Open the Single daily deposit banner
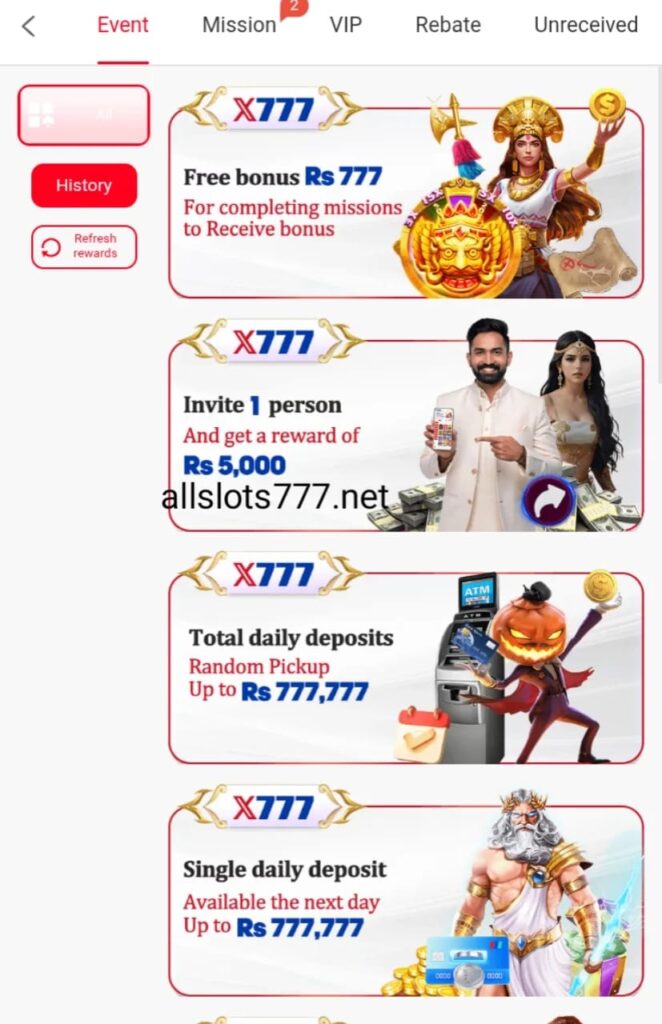This screenshot has height=1024, width=662. click(405, 900)
